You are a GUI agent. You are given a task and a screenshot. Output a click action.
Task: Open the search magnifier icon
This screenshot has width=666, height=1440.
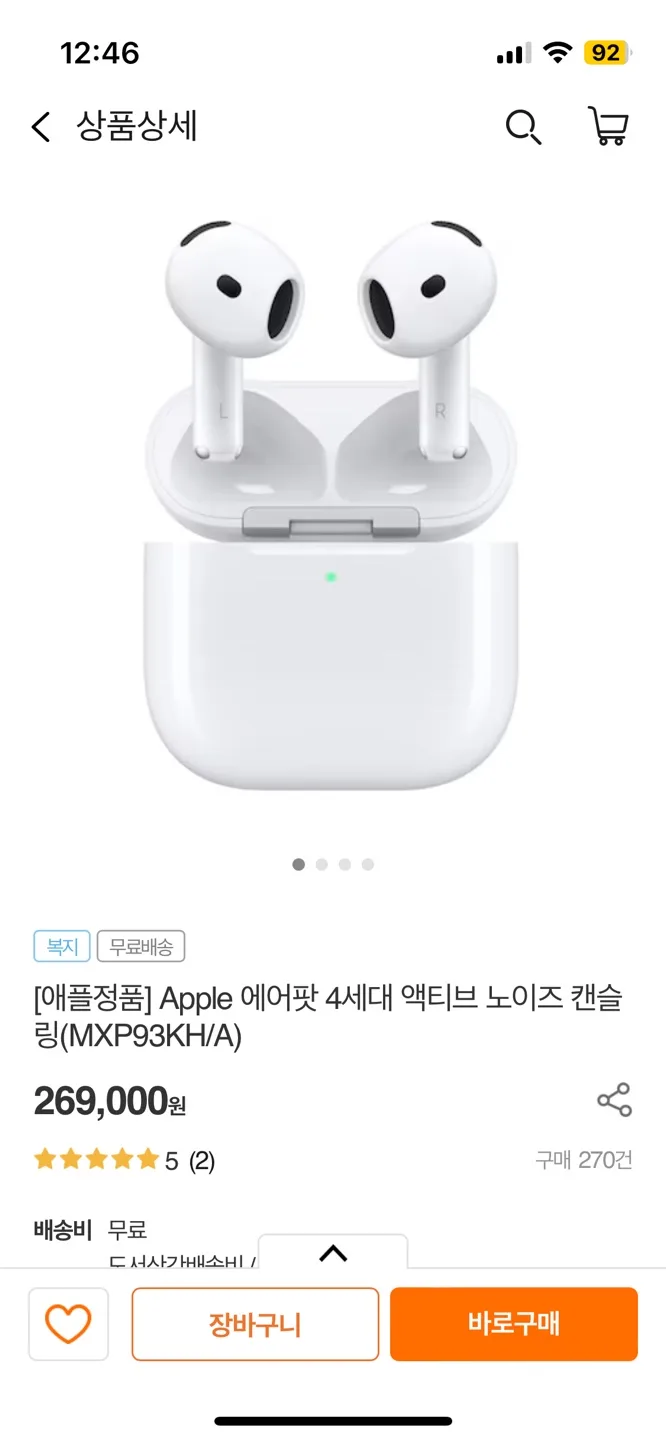tap(523, 127)
